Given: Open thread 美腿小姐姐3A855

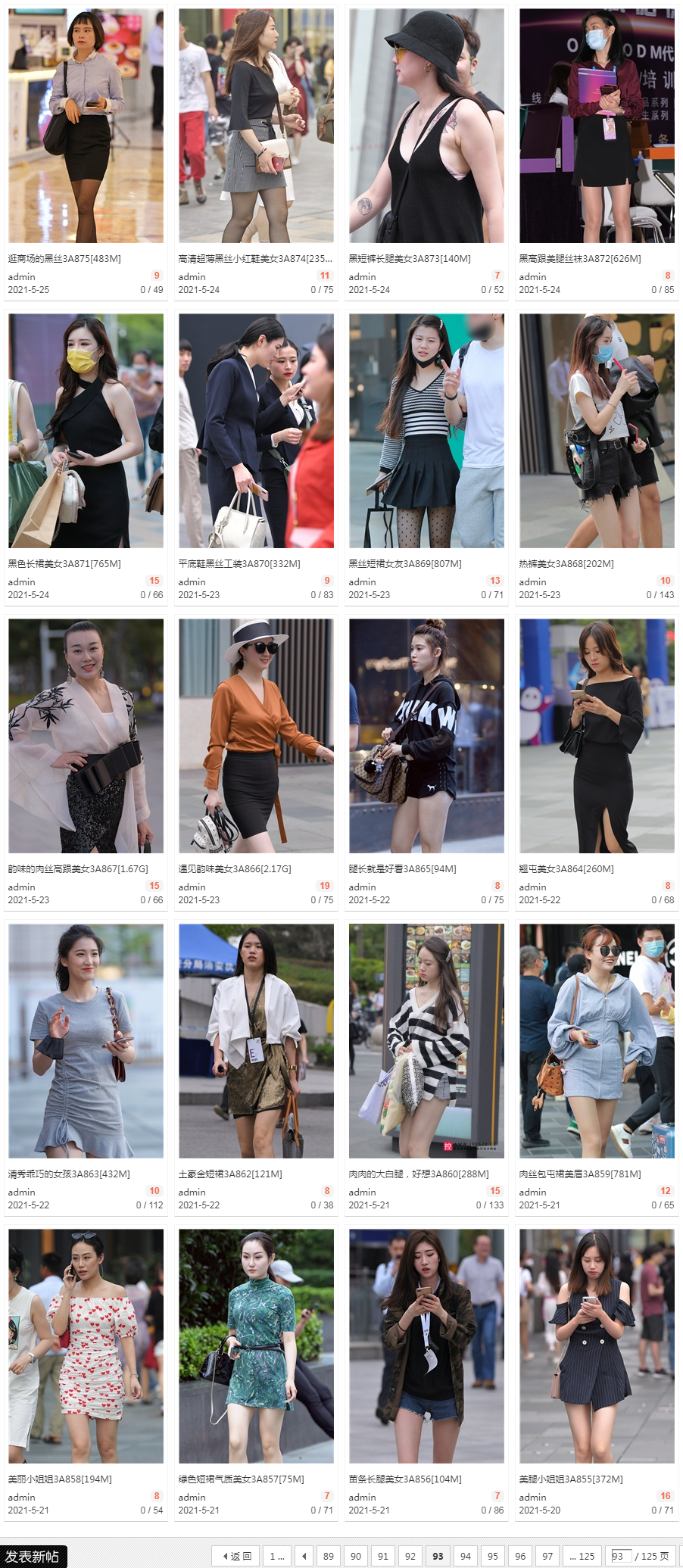Looking at the screenshot, I should 570,1479.
